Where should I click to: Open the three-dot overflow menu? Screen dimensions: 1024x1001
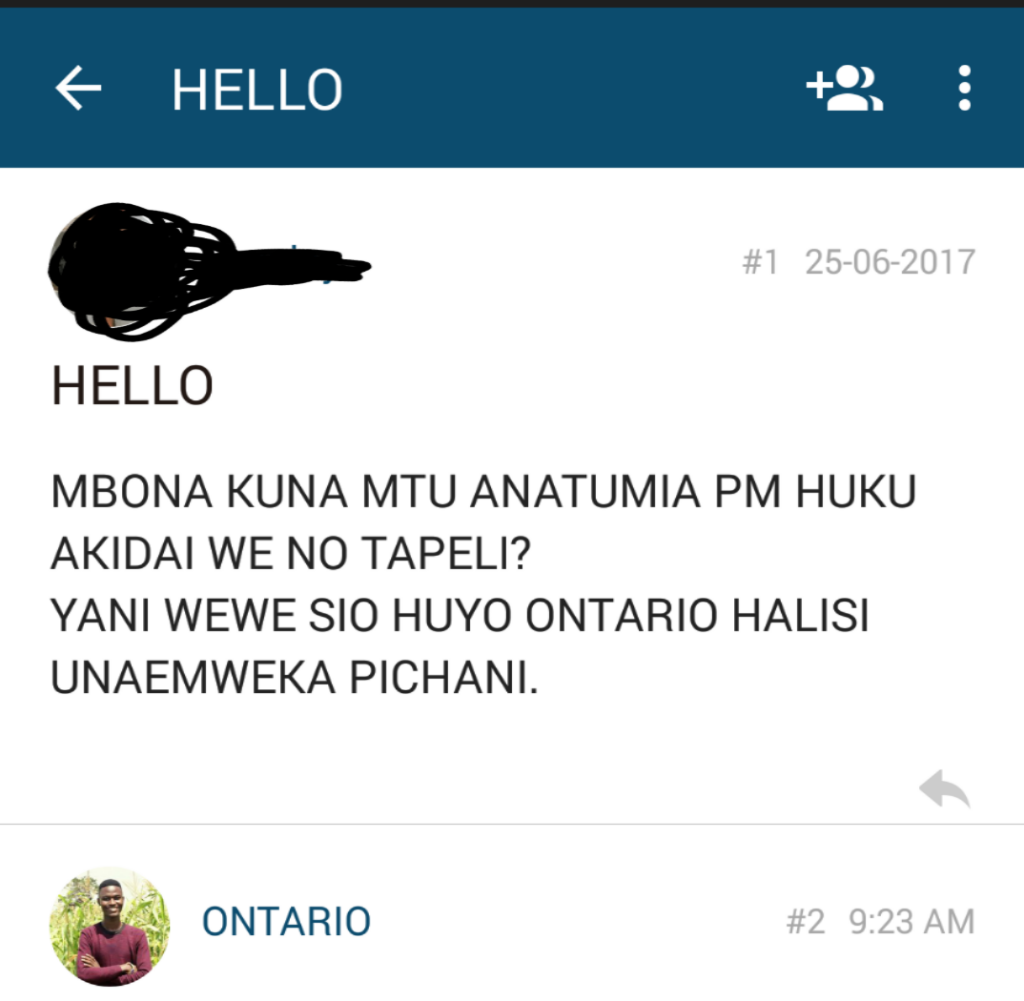(x=964, y=89)
